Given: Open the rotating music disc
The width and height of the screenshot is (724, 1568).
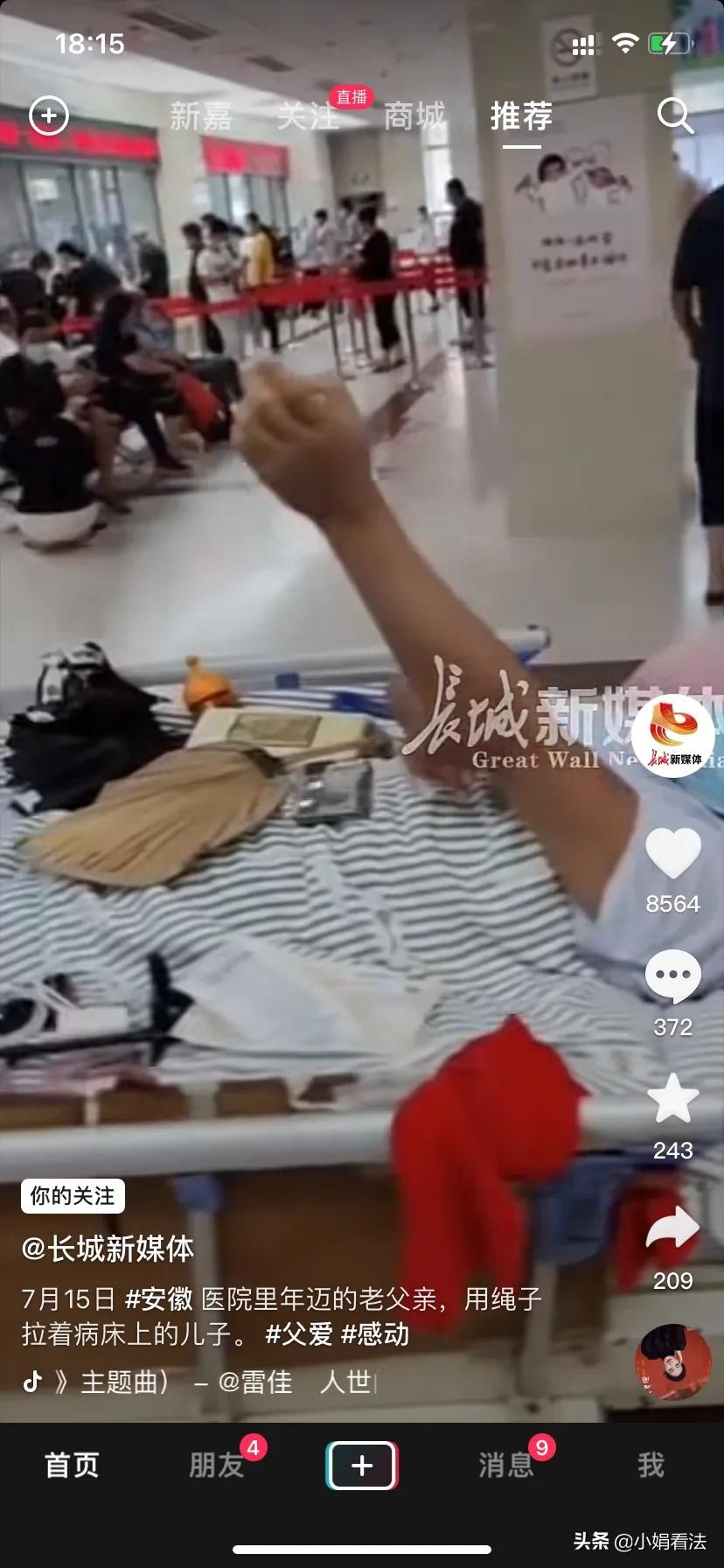Looking at the screenshot, I should [x=673, y=1362].
